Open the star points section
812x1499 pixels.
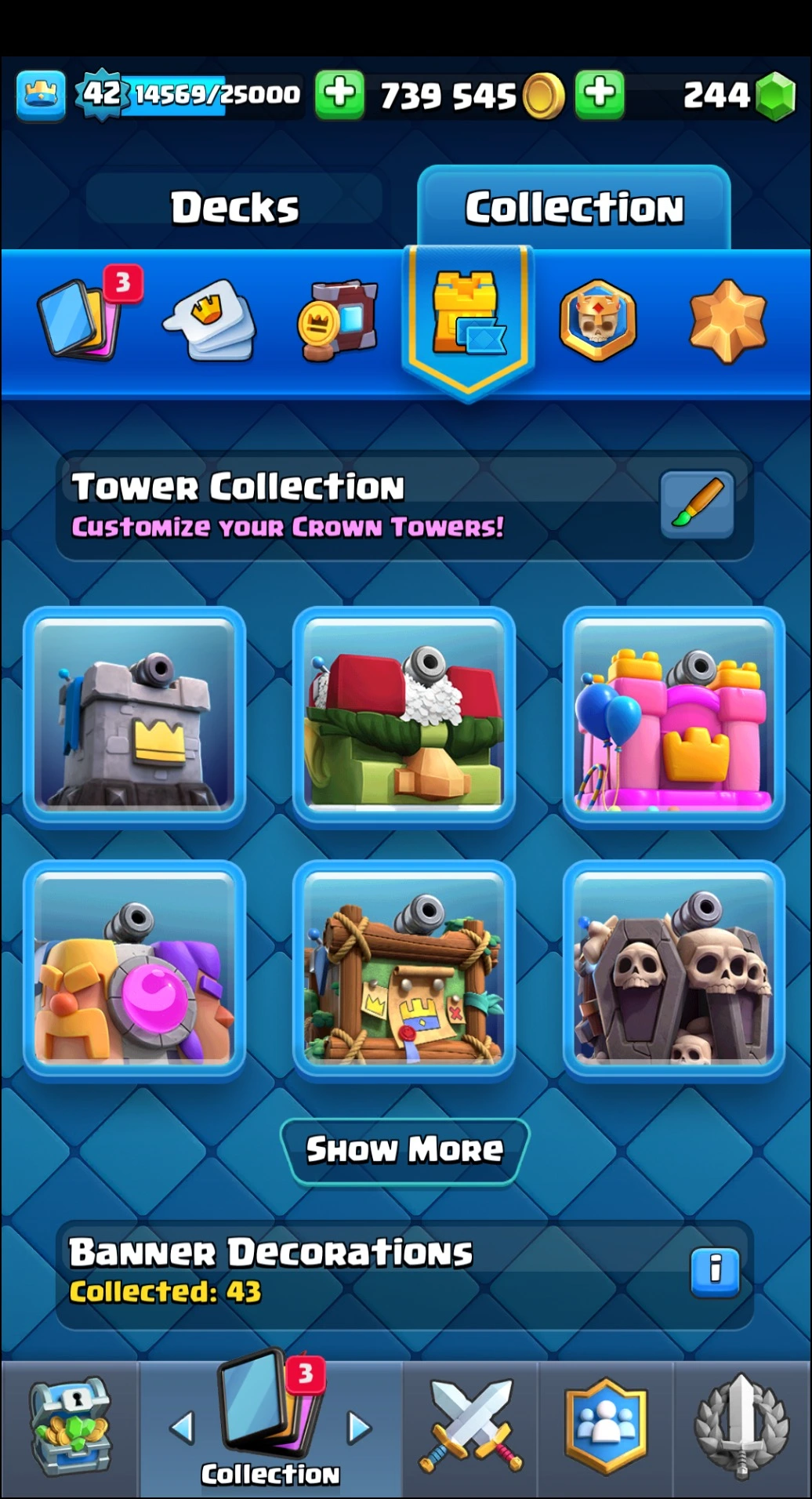[727, 319]
